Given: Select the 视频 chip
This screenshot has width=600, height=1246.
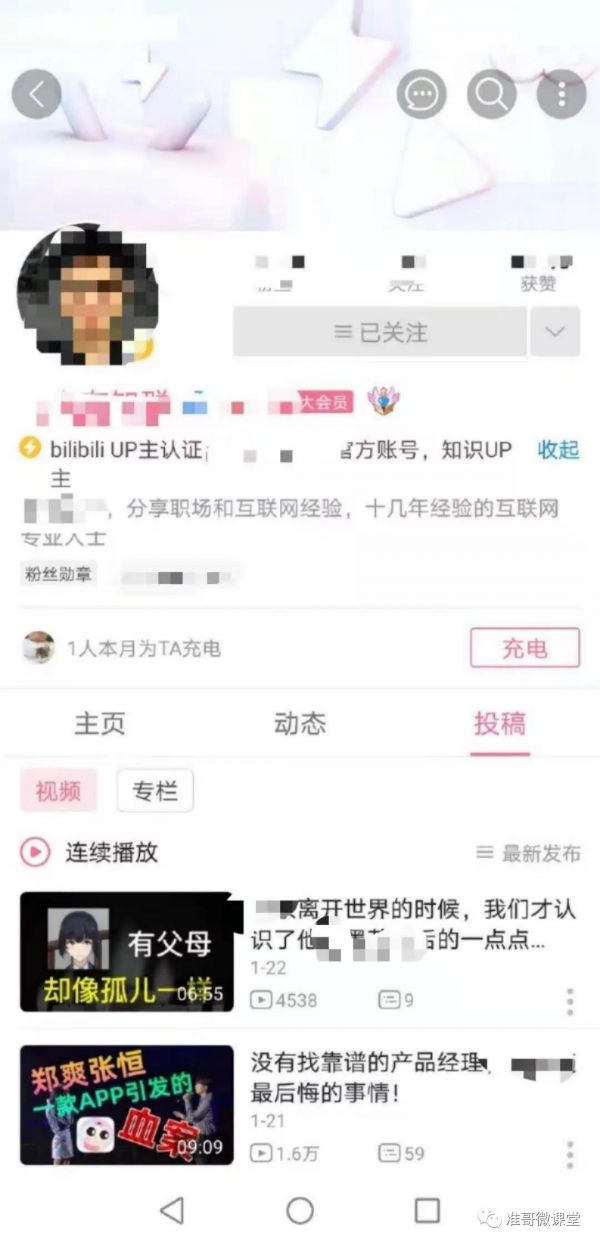Looking at the screenshot, I should pyautogui.click(x=58, y=791).
